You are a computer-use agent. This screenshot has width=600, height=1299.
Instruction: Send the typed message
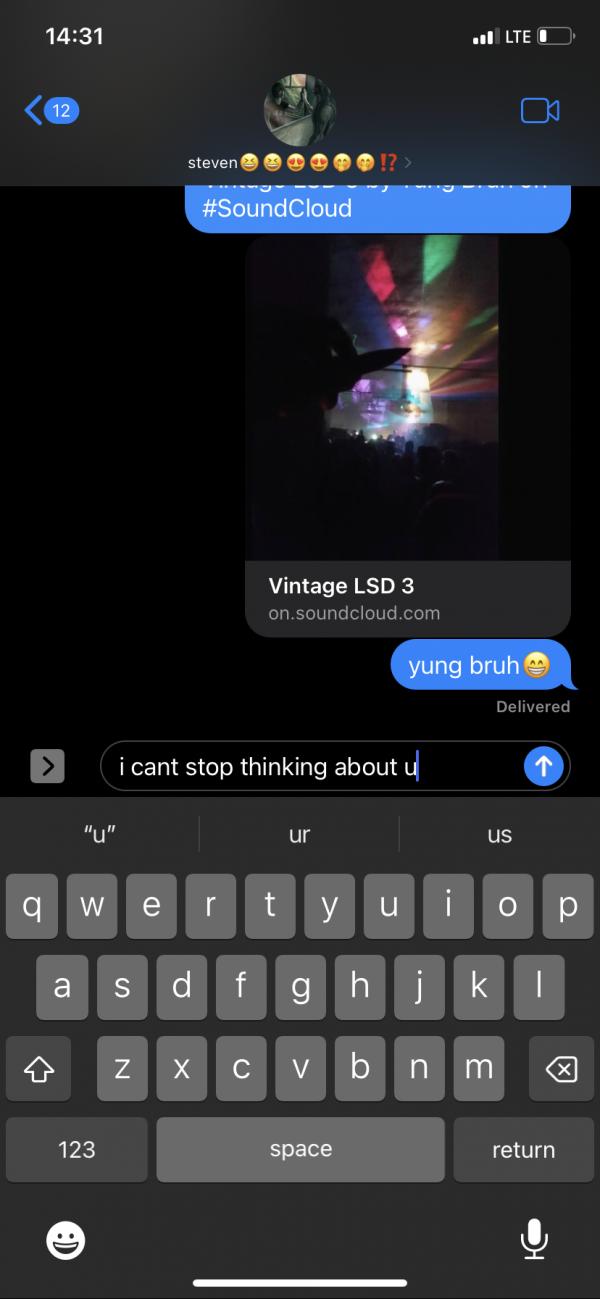click(x=543, y=767)
